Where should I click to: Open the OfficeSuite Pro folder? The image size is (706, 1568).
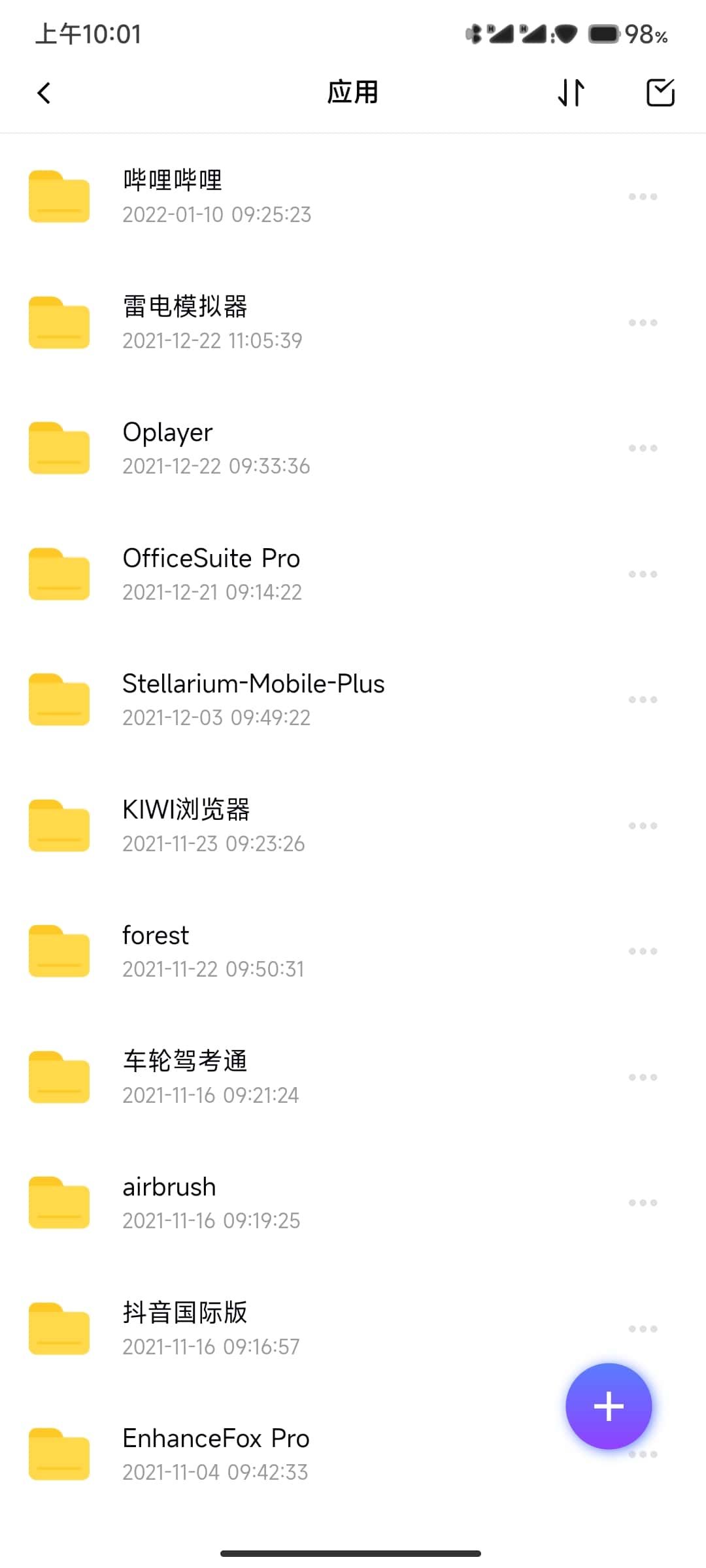pos(211,574)
